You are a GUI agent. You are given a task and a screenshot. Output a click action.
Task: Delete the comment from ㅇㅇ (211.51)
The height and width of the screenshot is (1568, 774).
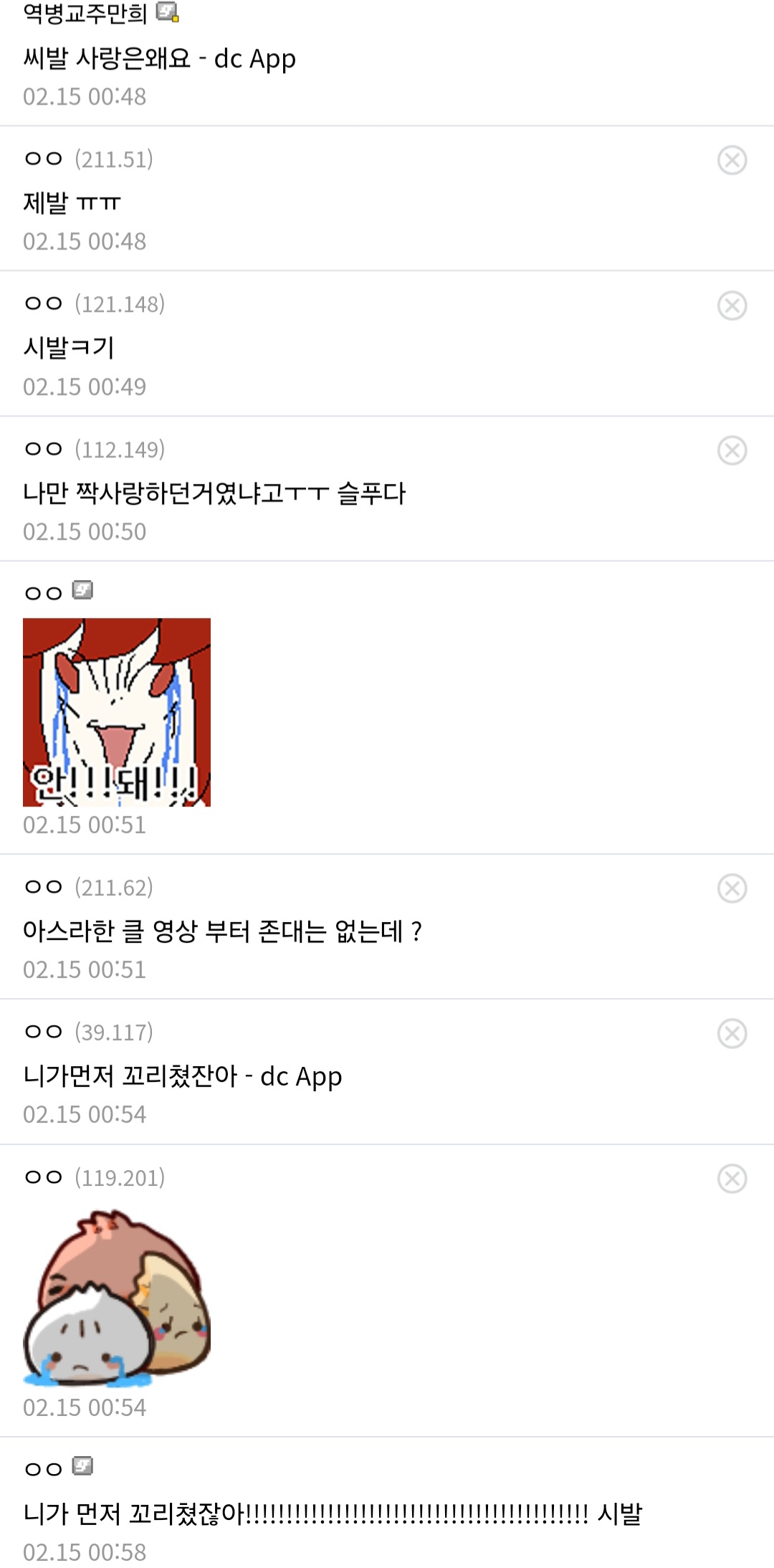click(x=732, y=160)
